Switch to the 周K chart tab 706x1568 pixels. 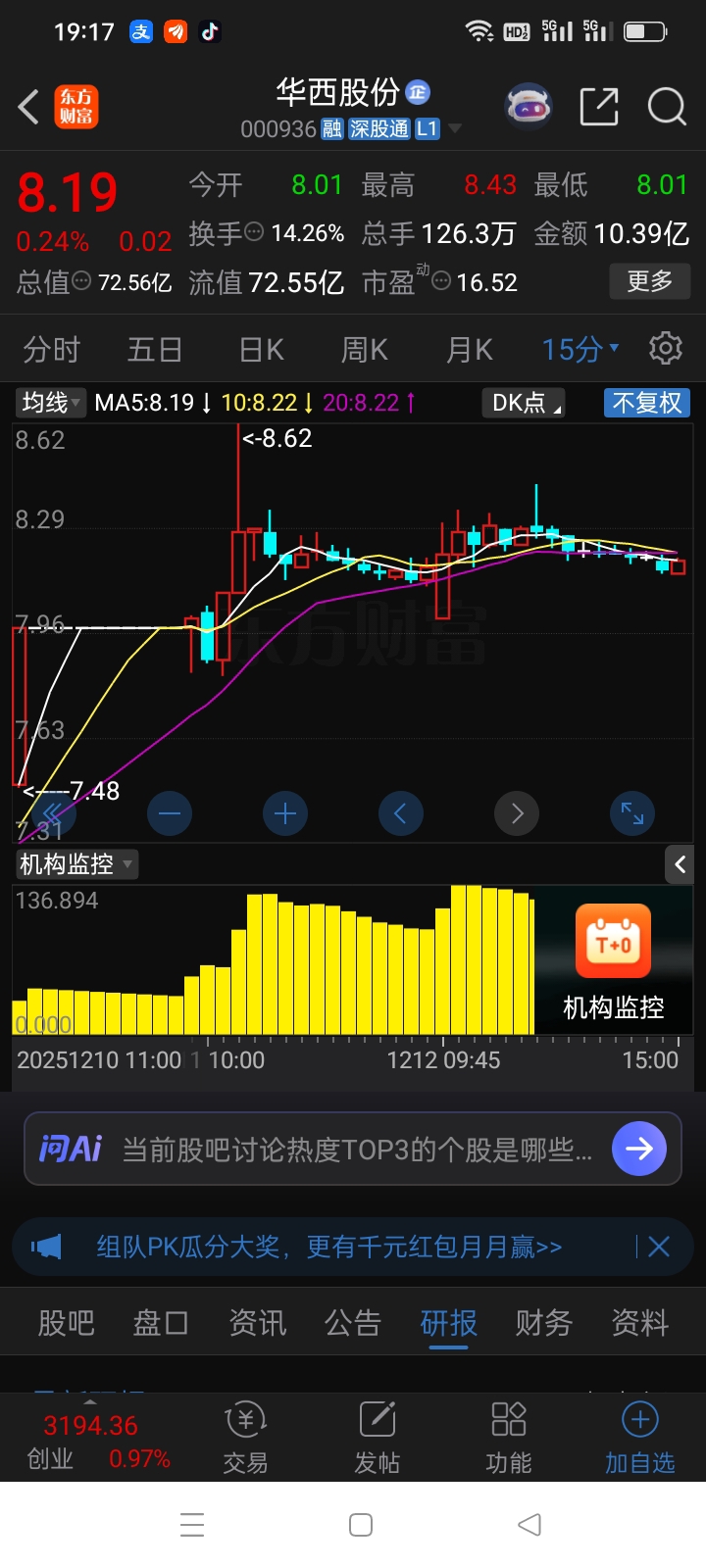(365, 350)
